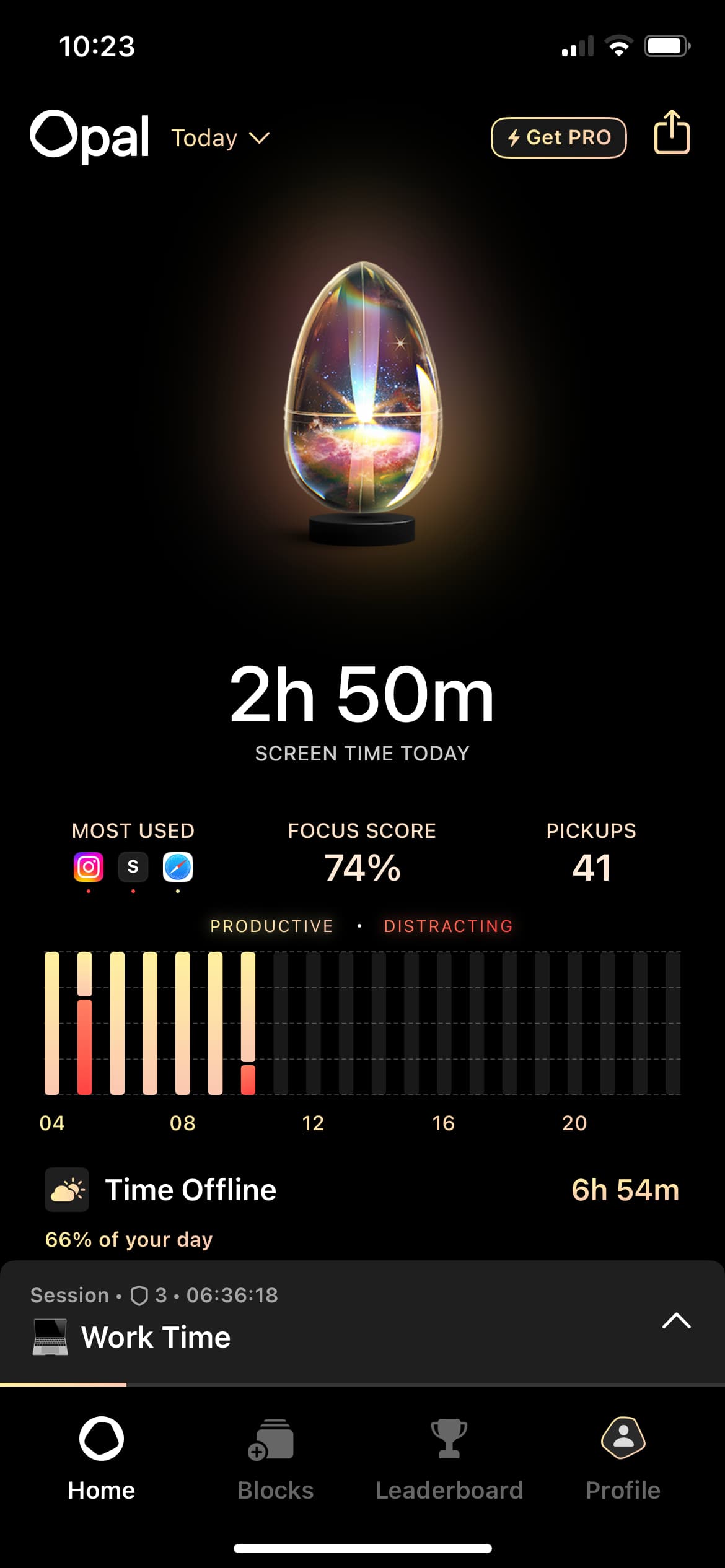725x1568 pixels.
Task: Switch to the Blocks tab
Action: pos(275,1460)
